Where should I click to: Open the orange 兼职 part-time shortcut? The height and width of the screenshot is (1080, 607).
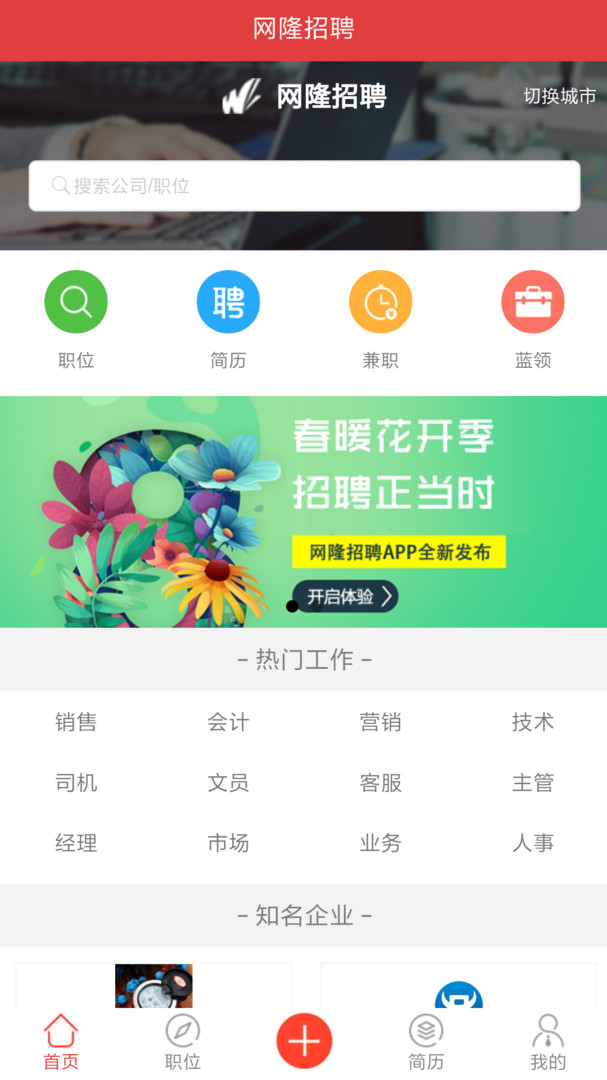[380, 302]
